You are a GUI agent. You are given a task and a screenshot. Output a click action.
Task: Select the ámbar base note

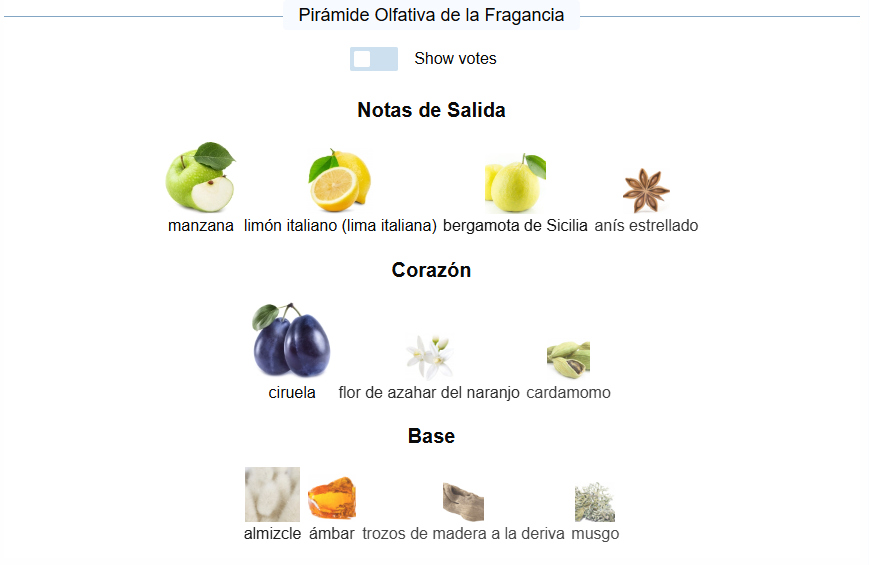(331, 498)
